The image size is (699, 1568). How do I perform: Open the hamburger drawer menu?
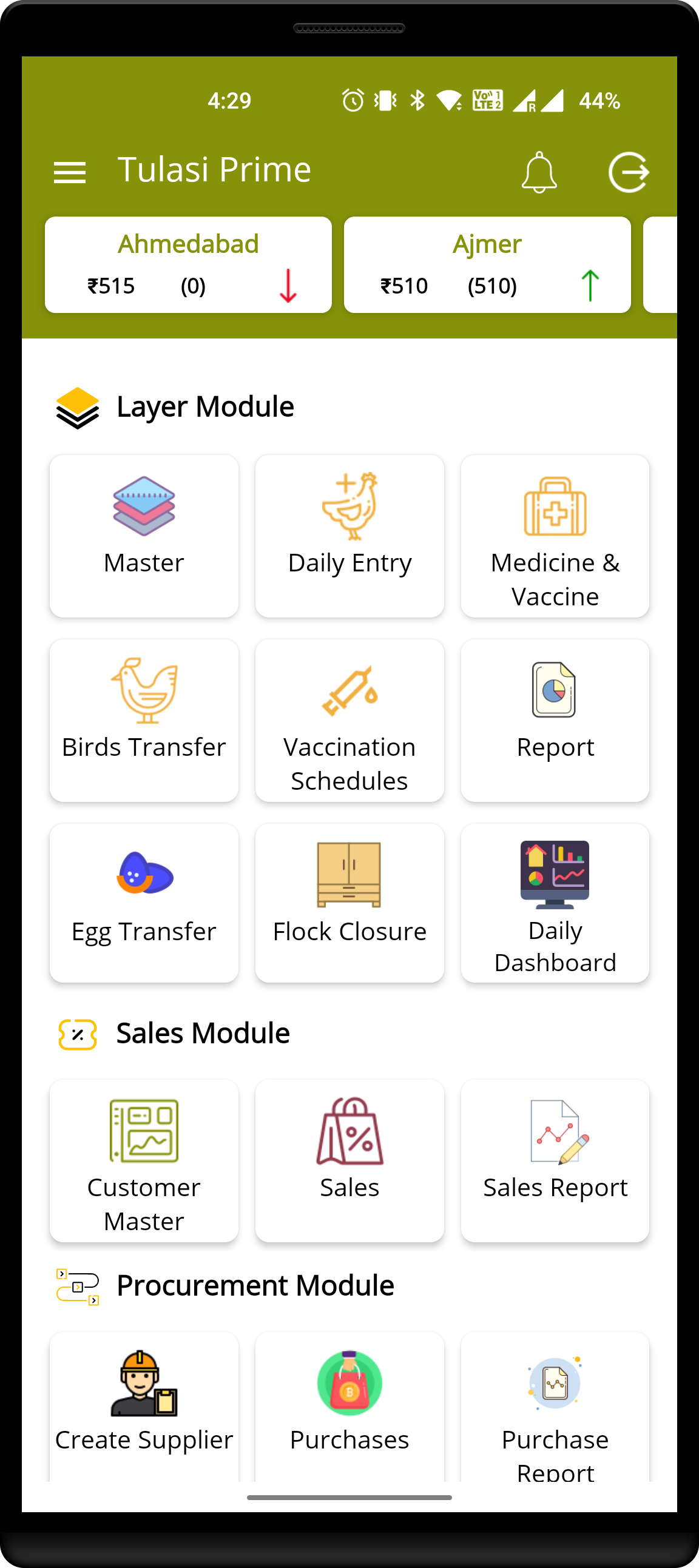[x=69, y=172]
